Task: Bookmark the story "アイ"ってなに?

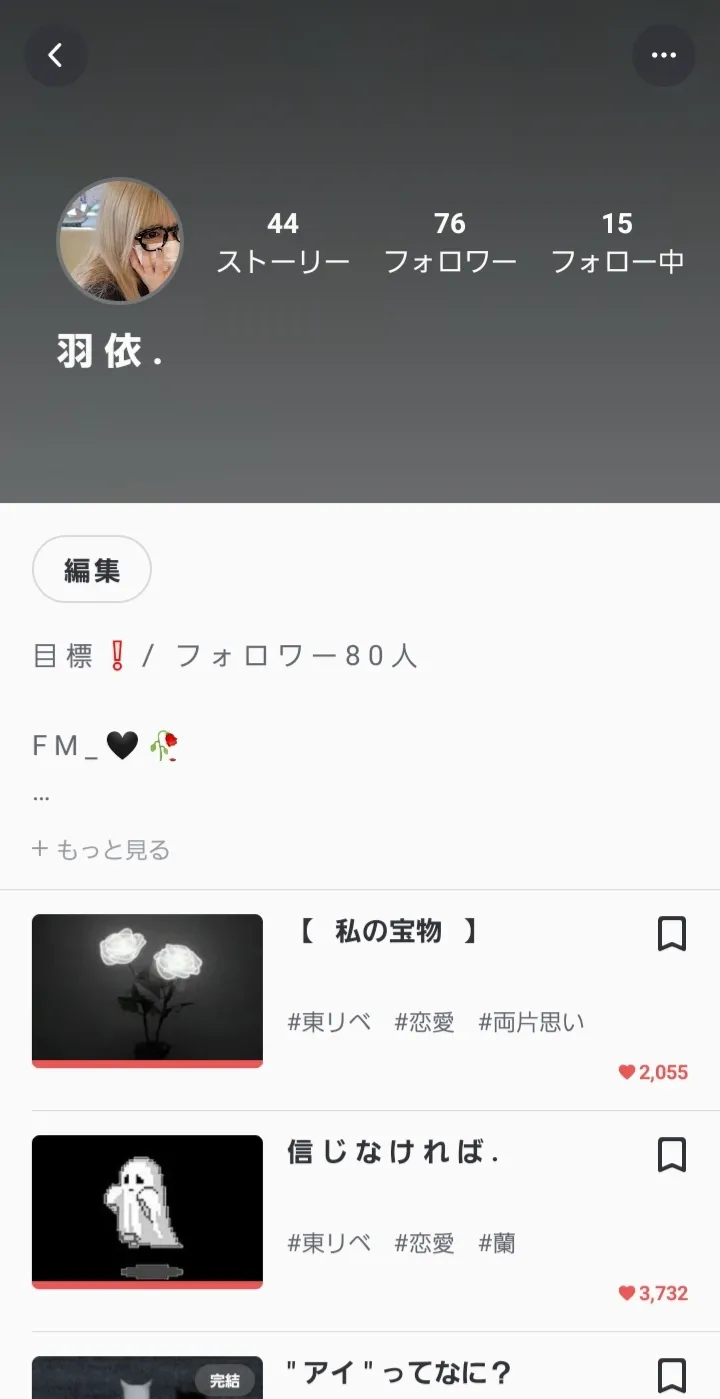Action: 671,1374
